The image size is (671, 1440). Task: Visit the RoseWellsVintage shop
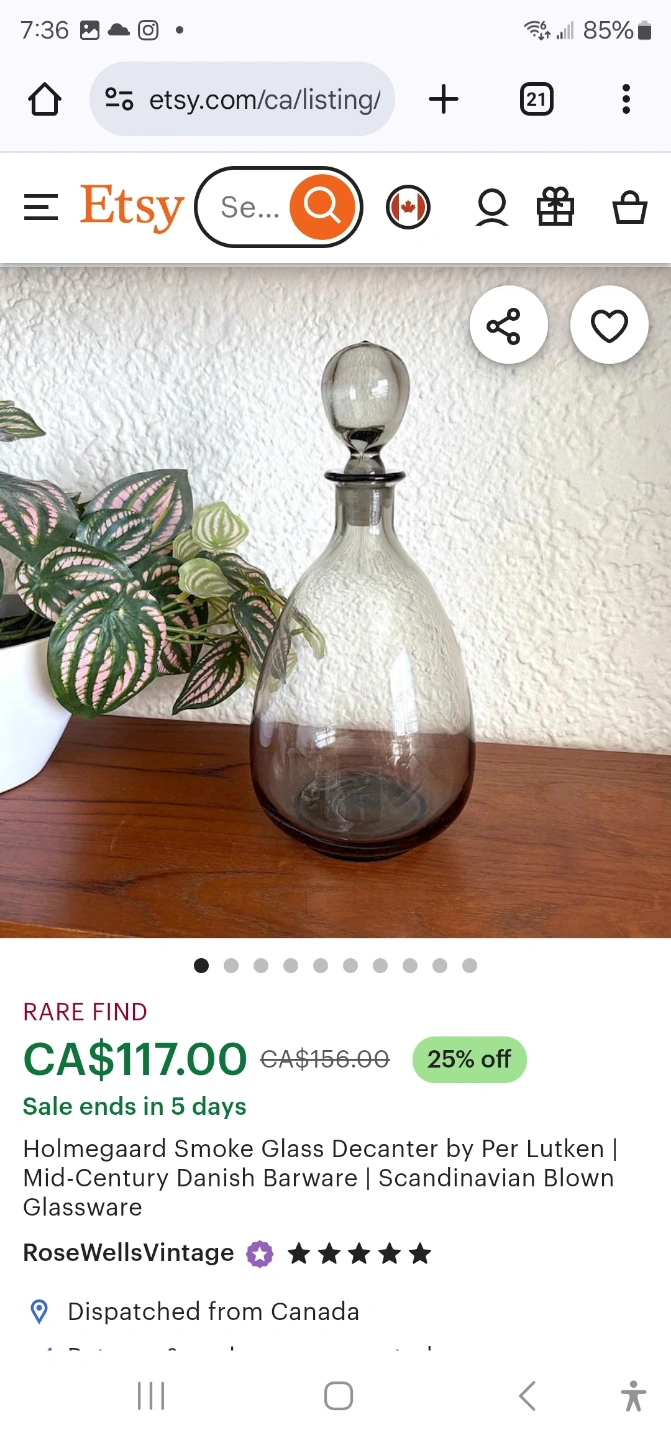click(x=128, y=1253)
